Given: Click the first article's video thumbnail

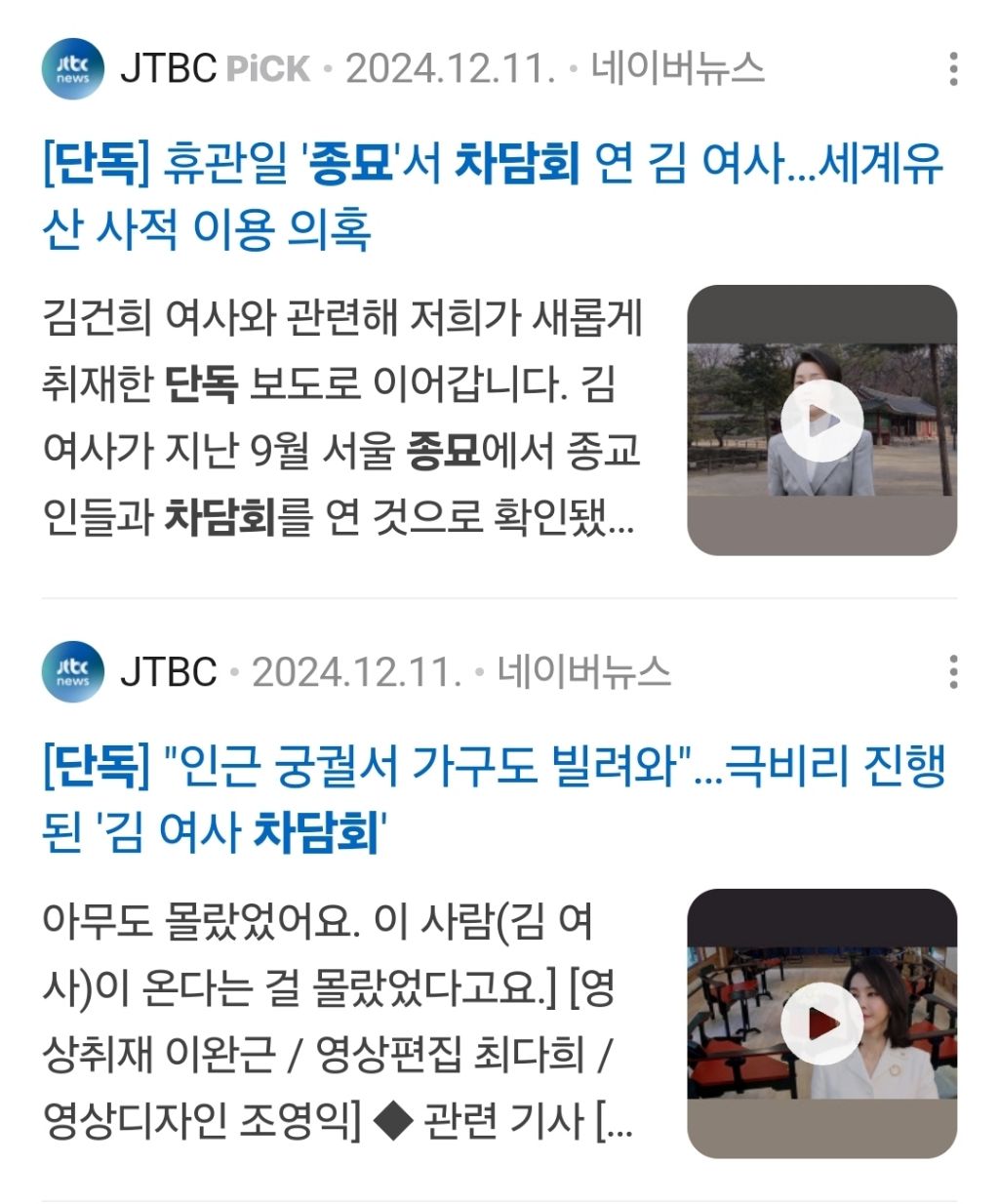Looking at the screenshot, I should point(824,420).
